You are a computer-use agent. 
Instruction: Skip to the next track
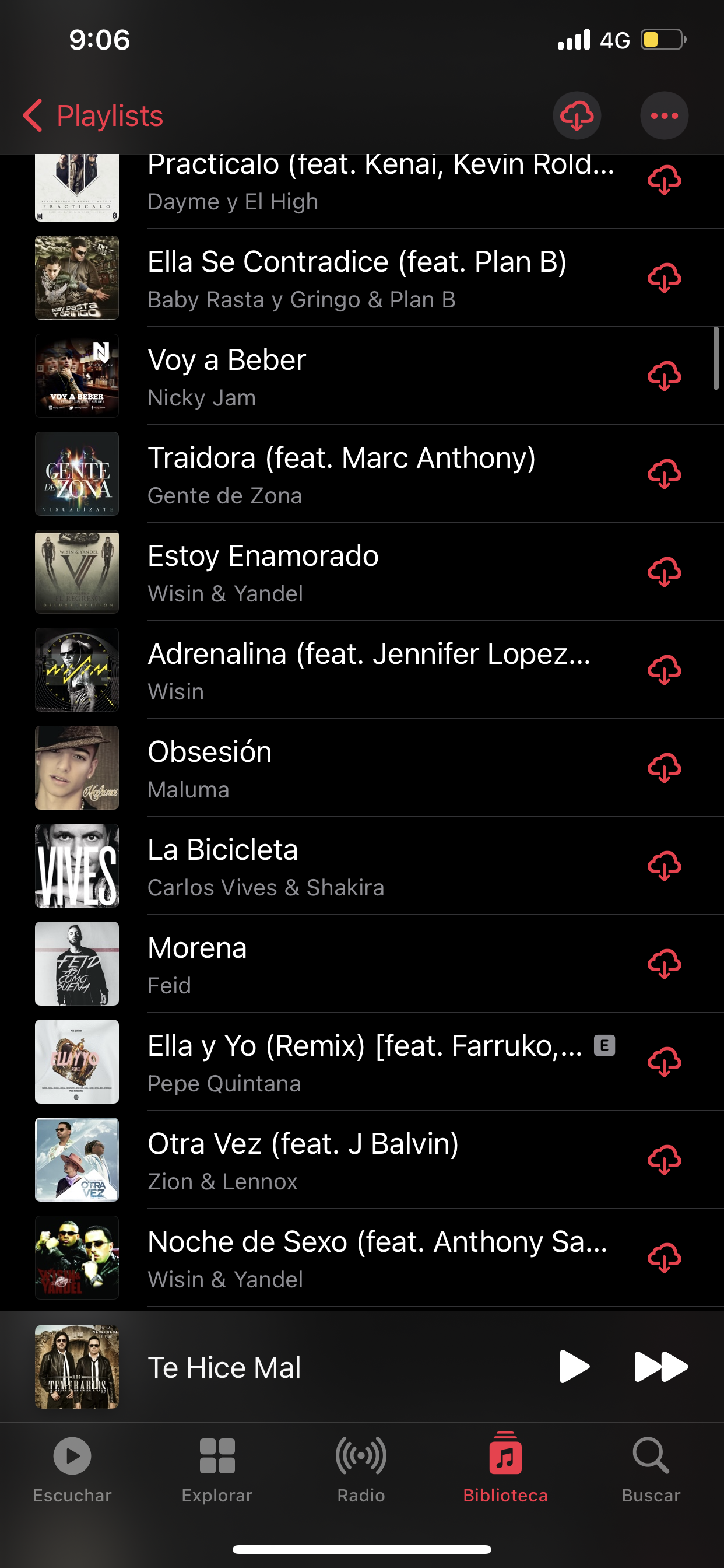(x=660, y=1367)
